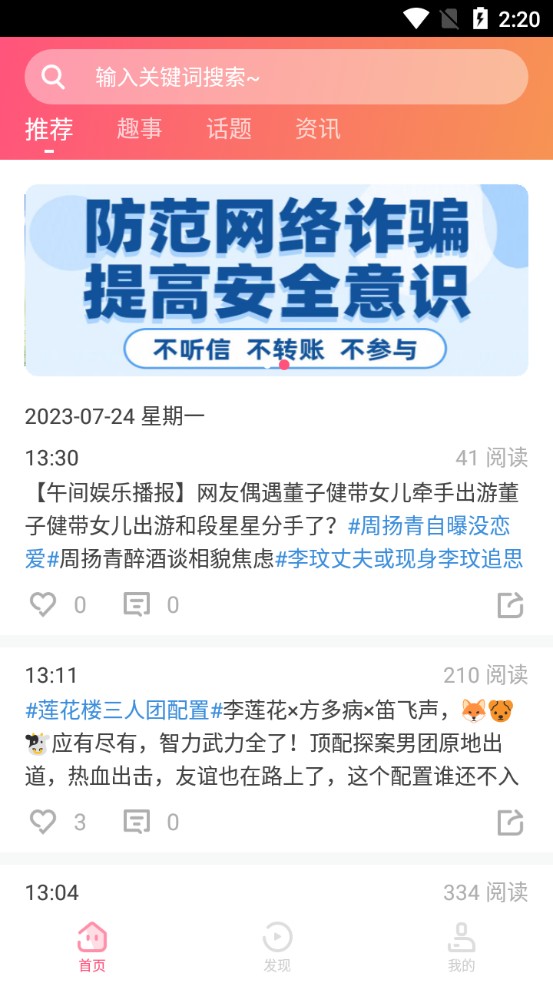Screen dimensions: 553x983
Task: Share the 13:11 莲花楼 post
Action: [510, 823]
